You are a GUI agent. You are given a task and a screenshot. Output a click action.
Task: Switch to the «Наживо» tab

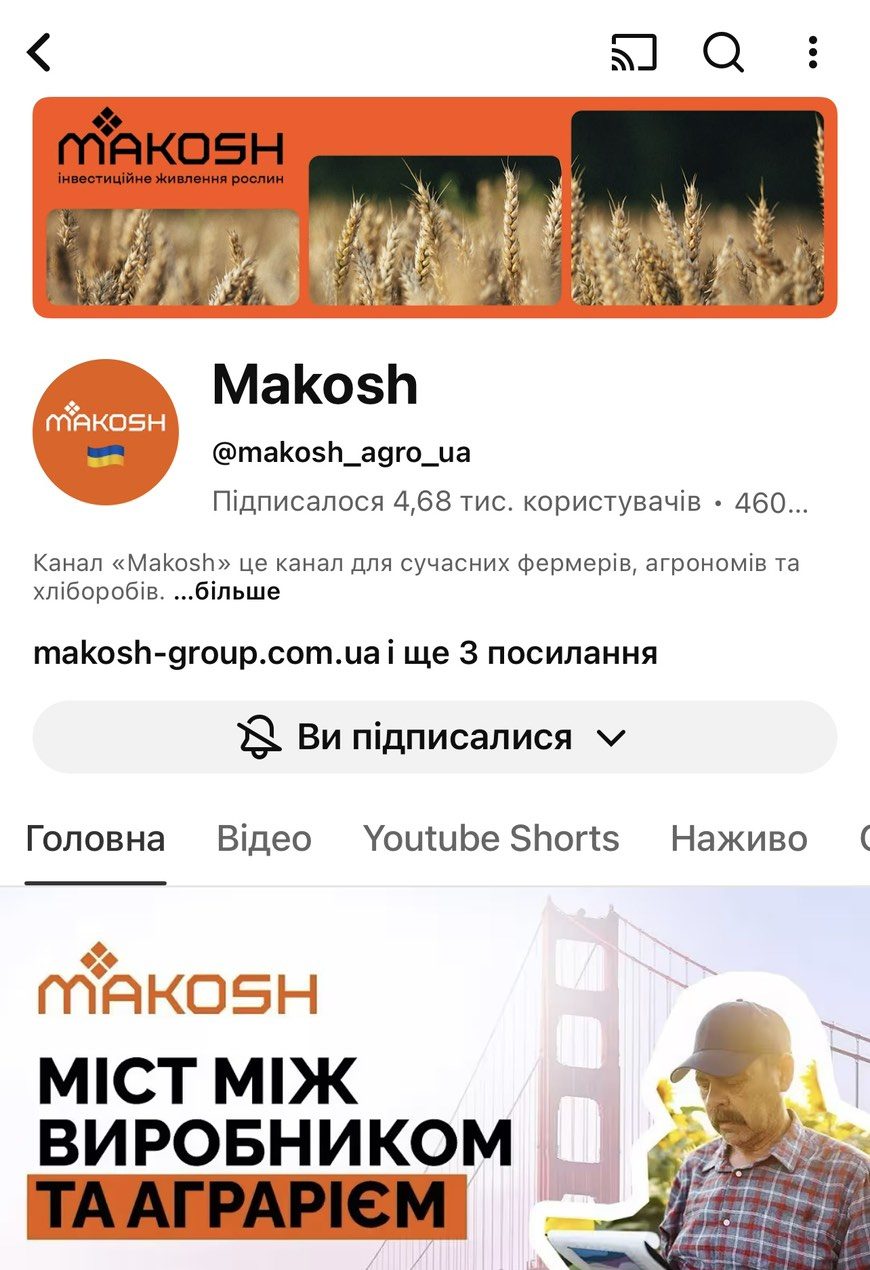pyautogui.click(x=739, y=838)
